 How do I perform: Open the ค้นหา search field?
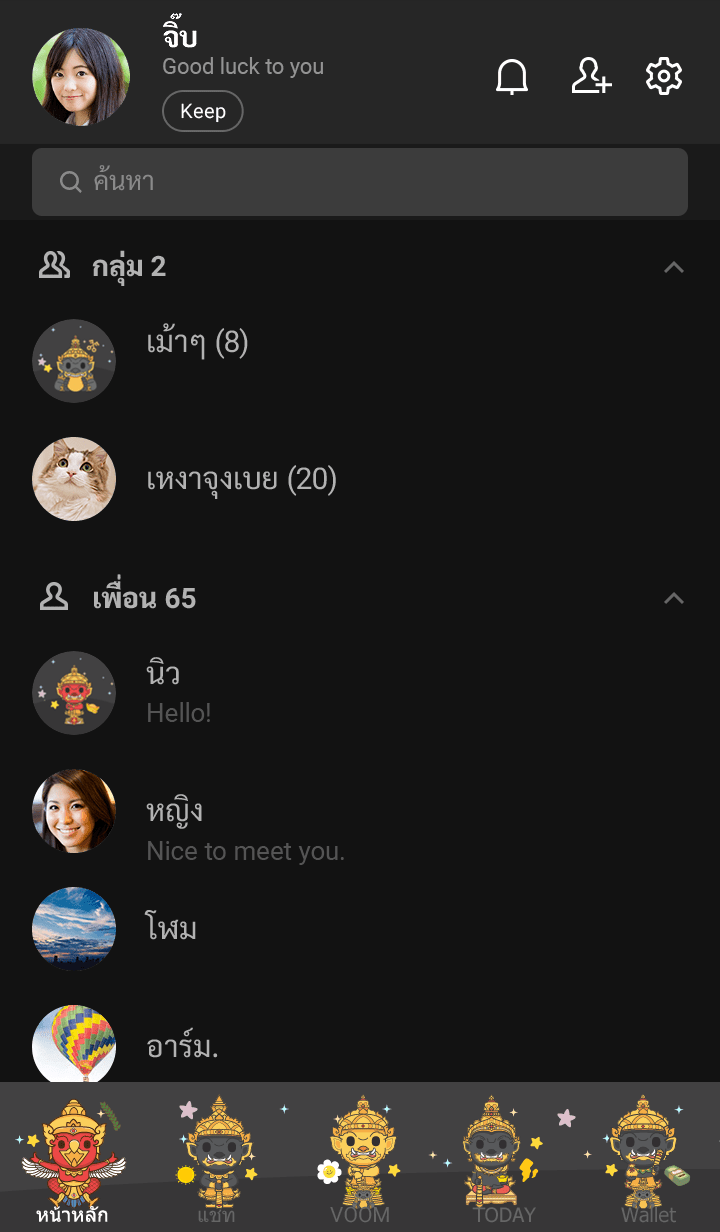pos(360,182)
